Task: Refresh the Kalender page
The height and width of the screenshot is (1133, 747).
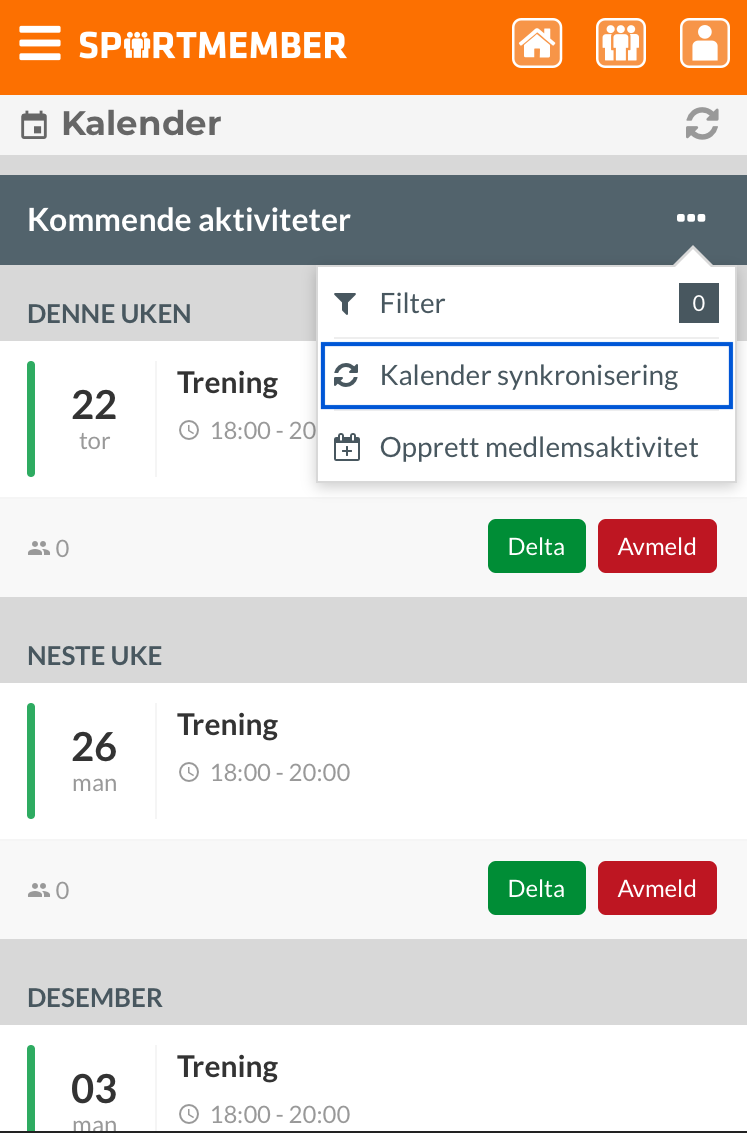Action: [x=702, y=125]
